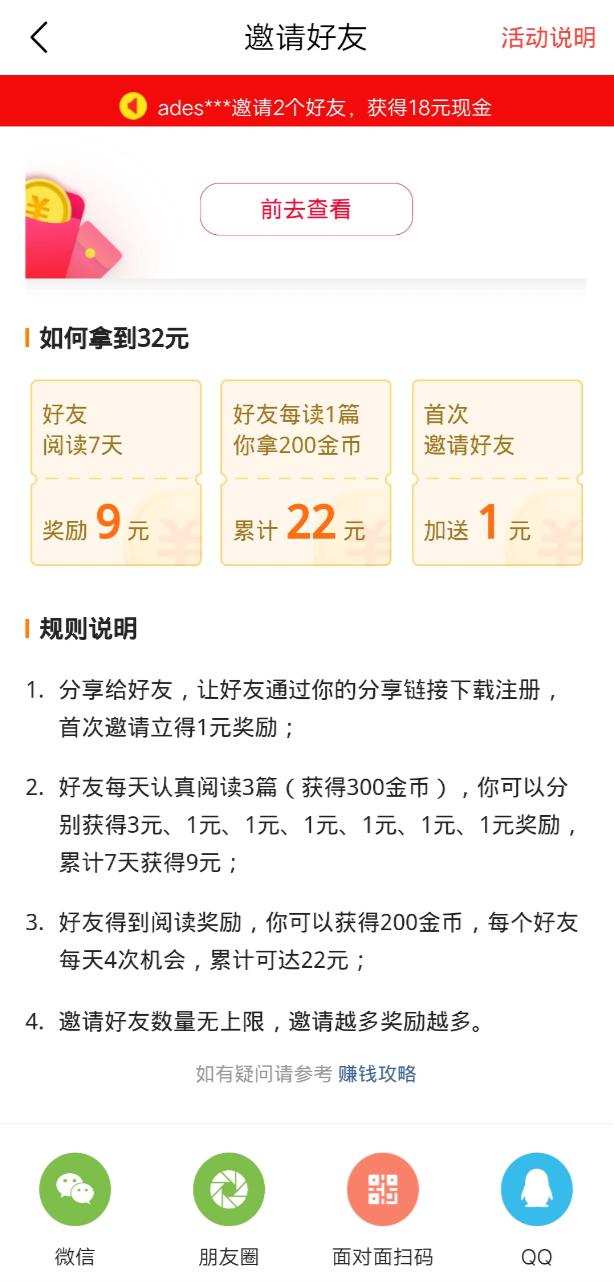Open the 赚钱攻略 link
This screenshot has height=1282, width=614.
click(377, 1074)
